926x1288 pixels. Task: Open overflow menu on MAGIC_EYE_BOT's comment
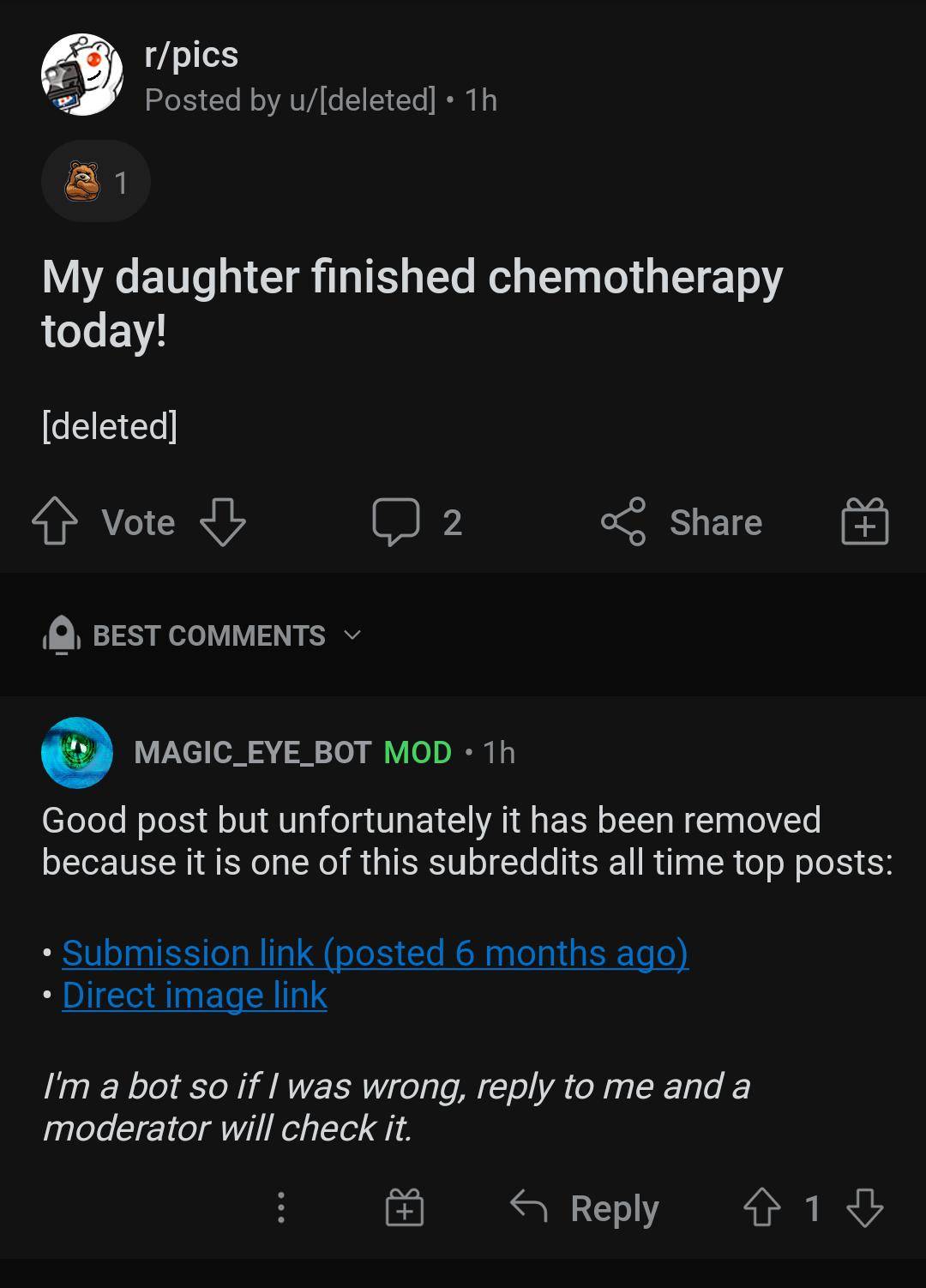click(280, 1207)
